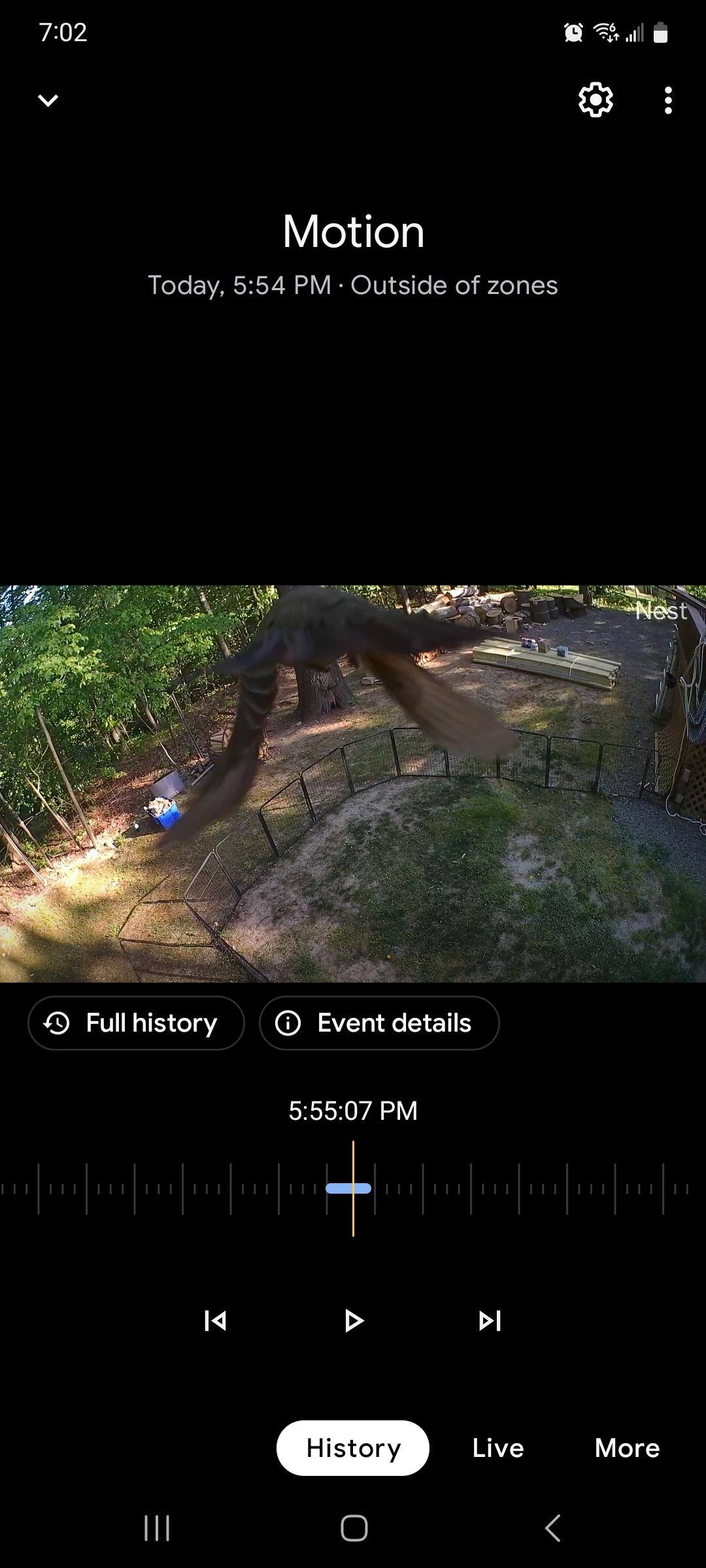Screen dimensions: 706x1568
Task: Select the blue event marker on timeline
Action: 348,1188
